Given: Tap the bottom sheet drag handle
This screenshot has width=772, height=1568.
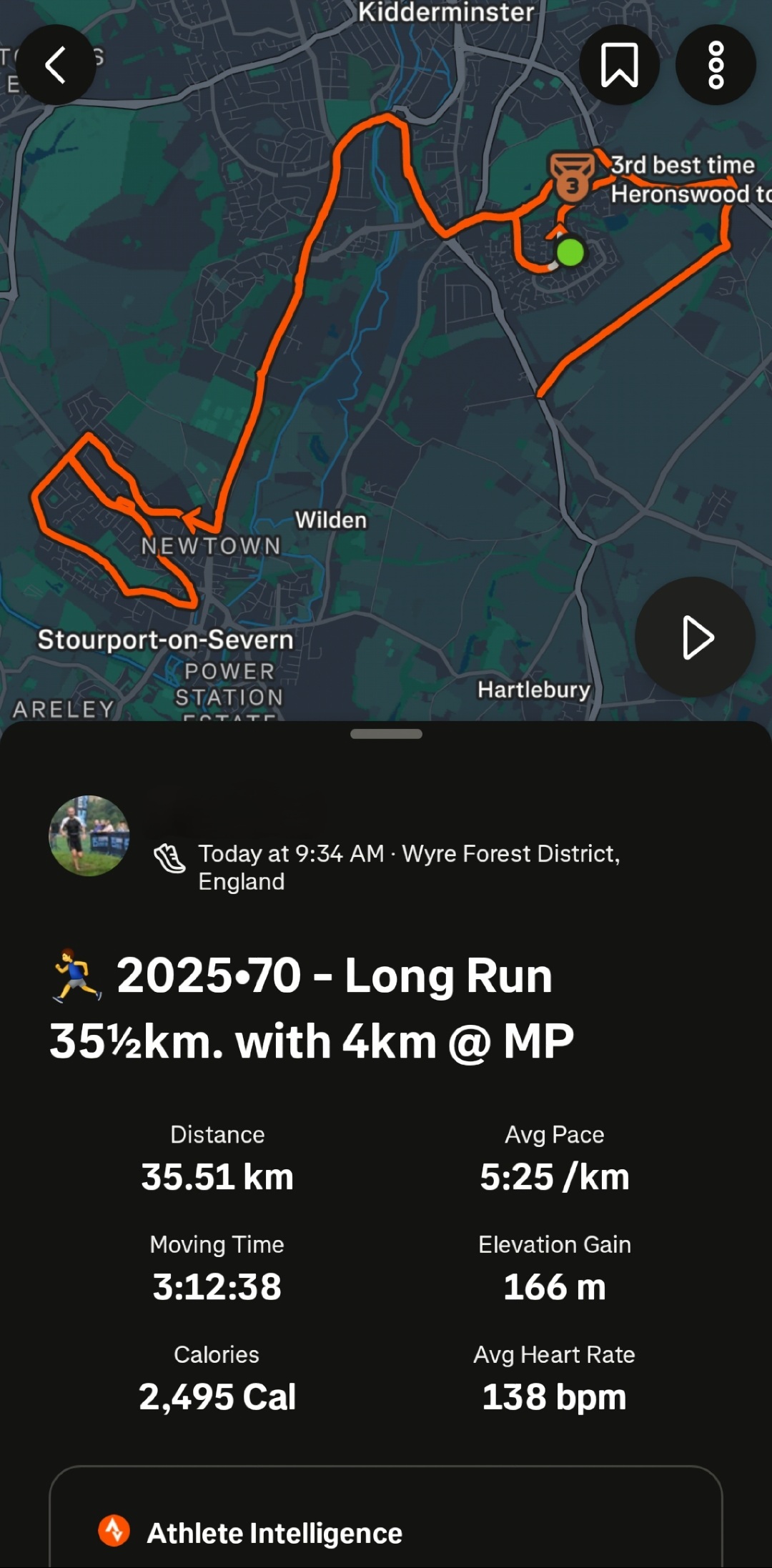Looking at the screenshot, I should tap(386, 734).
